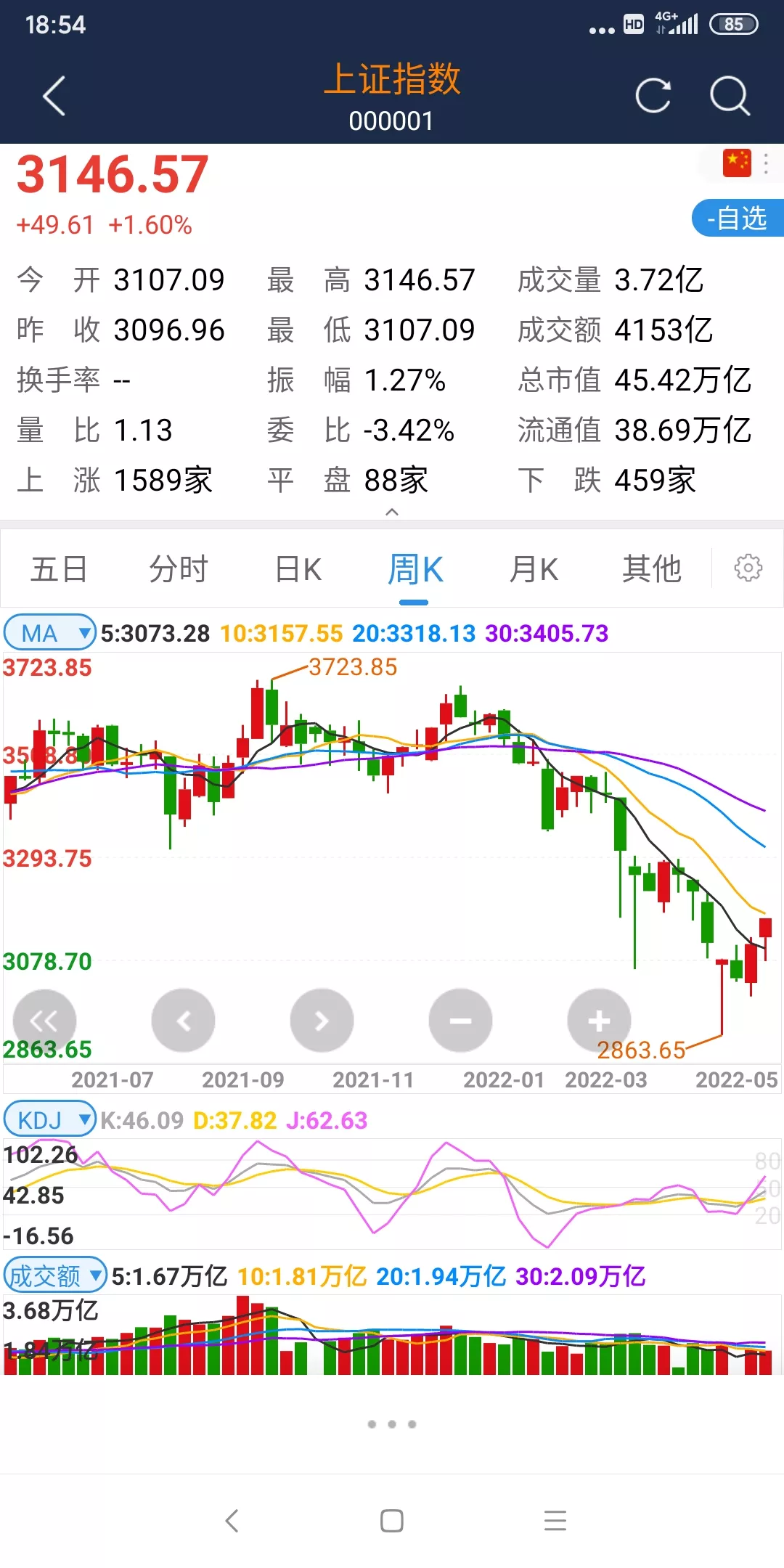Switch to the 月K chart tab

(x=534, y=568)
